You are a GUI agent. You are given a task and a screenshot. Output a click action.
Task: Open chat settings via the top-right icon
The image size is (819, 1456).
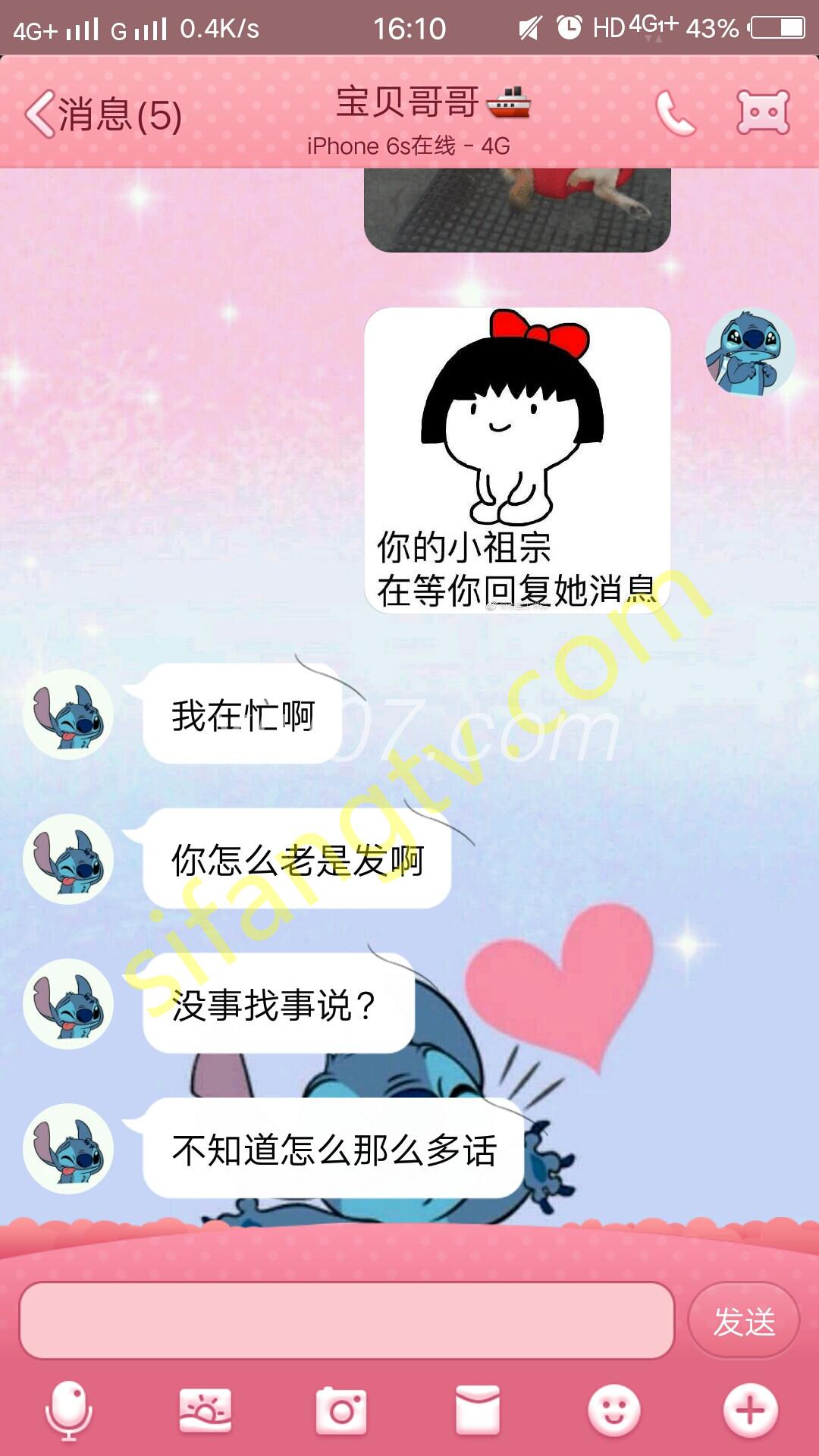(763, 112)
